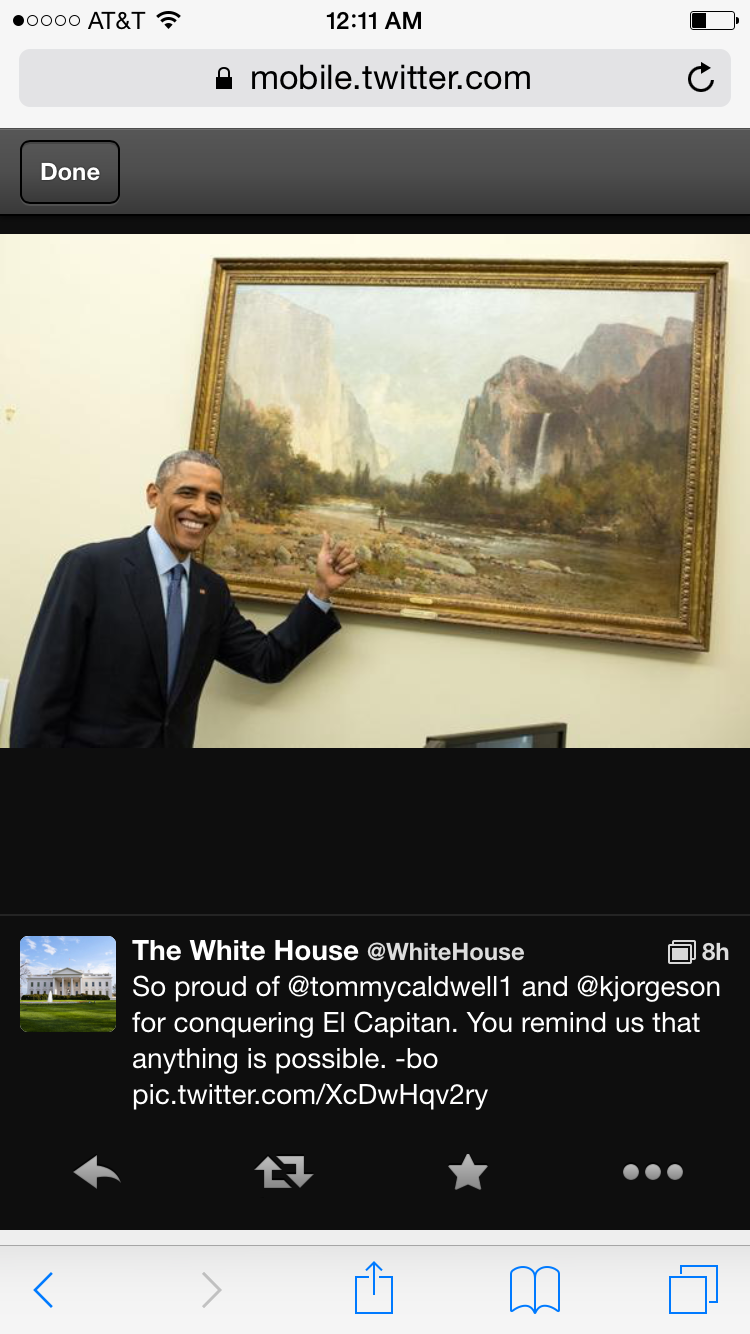Reload the page in Safari
The height and width of the screenshot is (1334, 750).
(701, 78)
